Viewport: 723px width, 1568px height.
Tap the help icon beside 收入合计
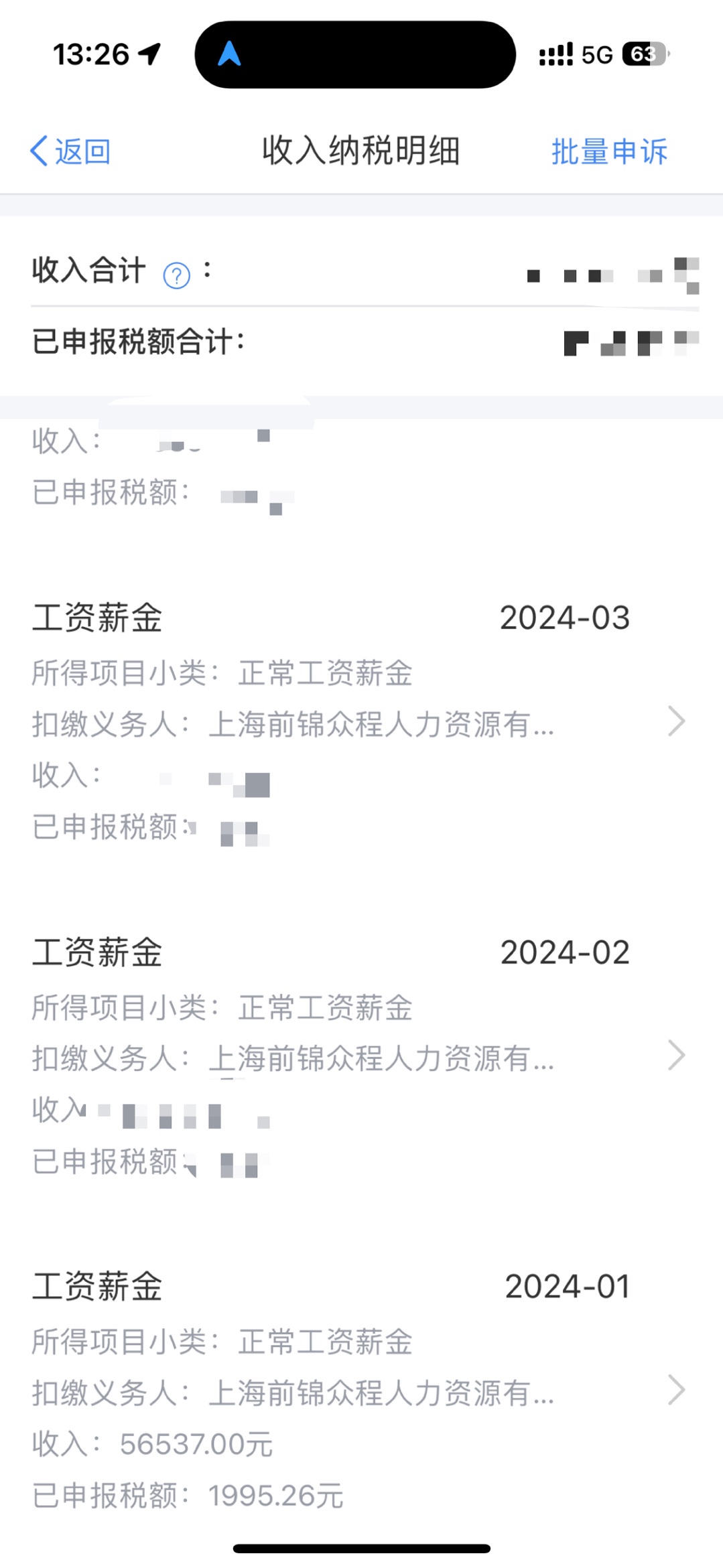pos(177,275)
